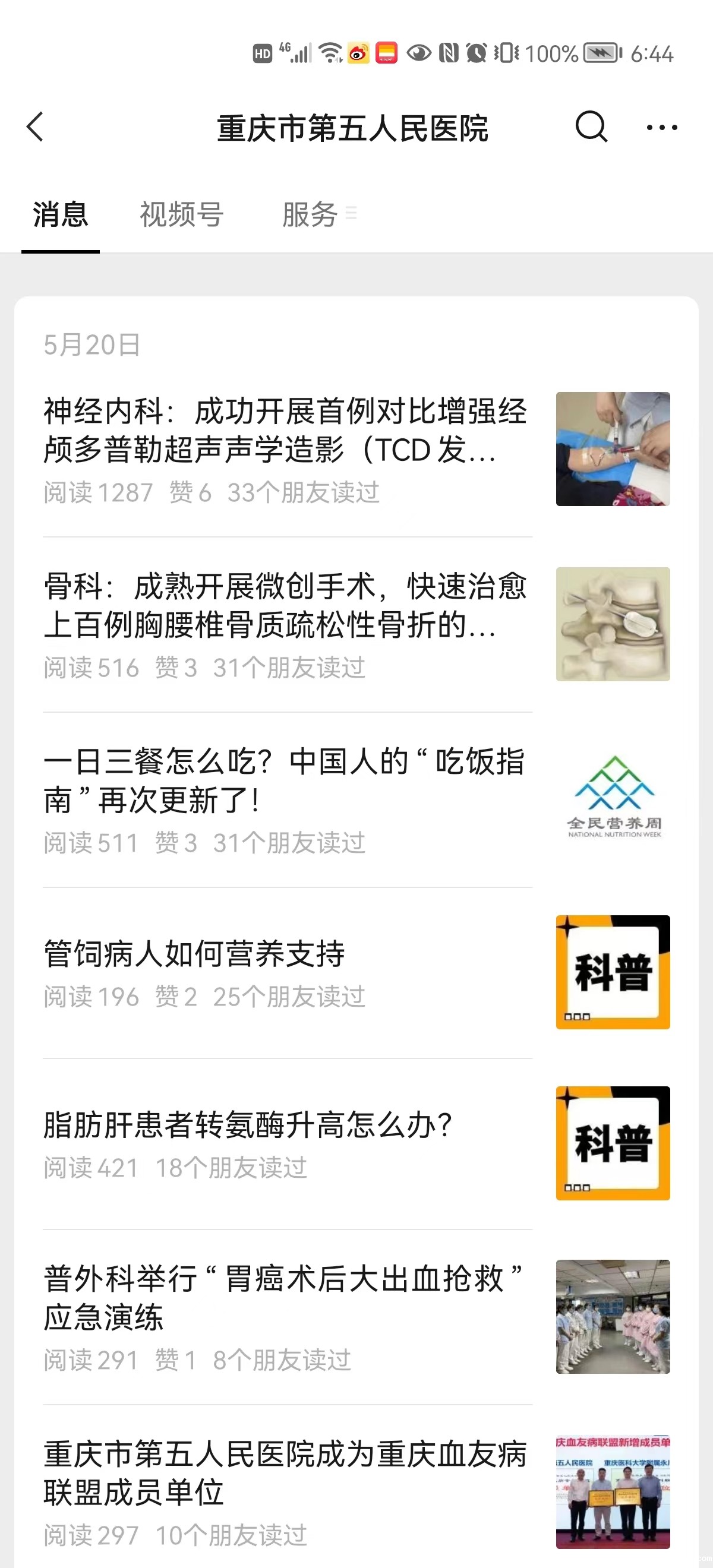Viewport: 713px width, 1568px height.
Task: View the 管饲病人如何营养支持 article
Action: click(x=195, y=954)
